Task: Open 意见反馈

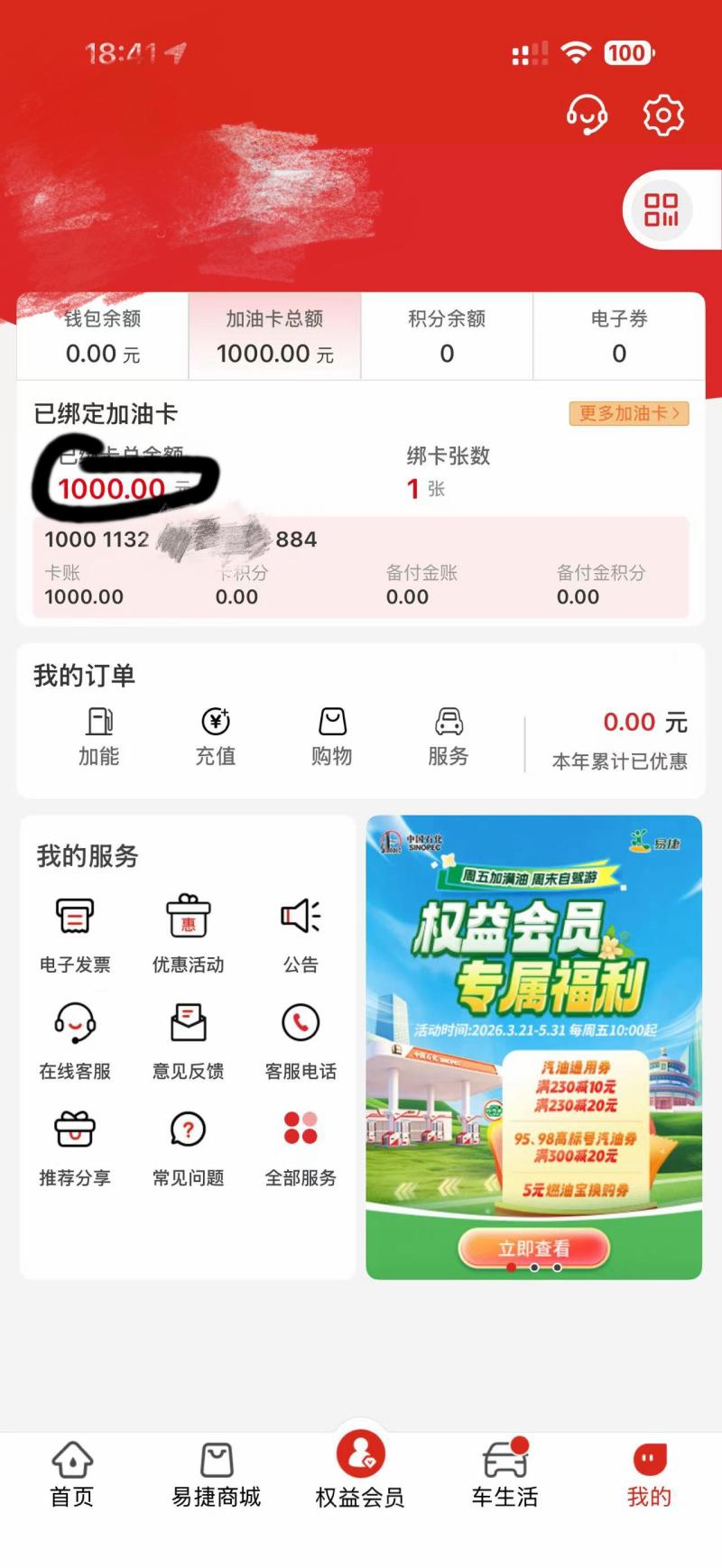Action: point(188,1041)
